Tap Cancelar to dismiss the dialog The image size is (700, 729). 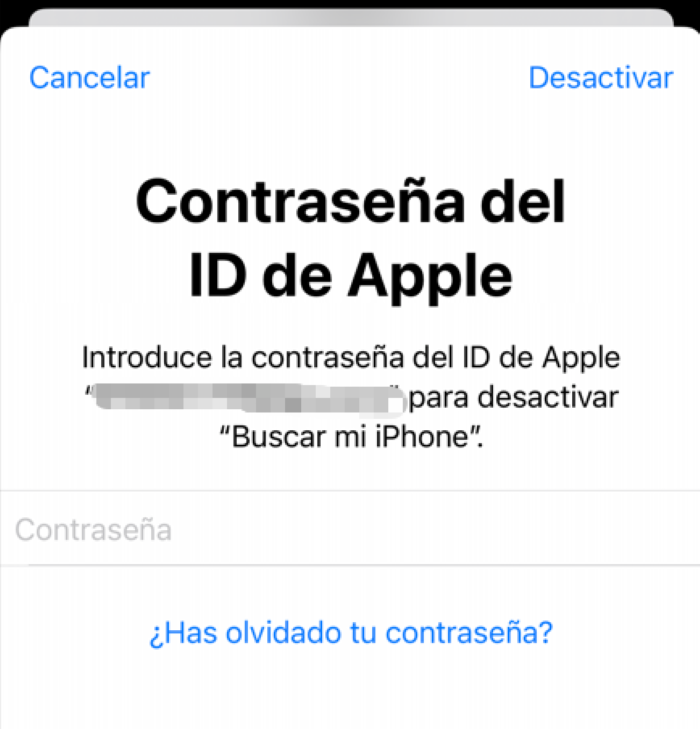coord(89,78)
